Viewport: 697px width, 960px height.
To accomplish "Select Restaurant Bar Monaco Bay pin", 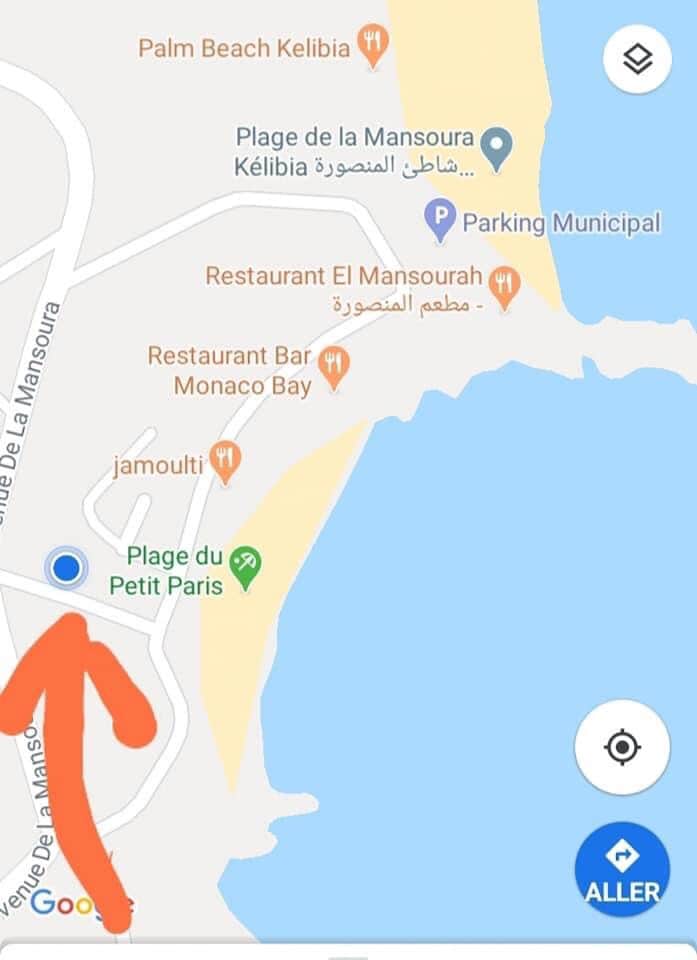I will click(x=334, y=366).
